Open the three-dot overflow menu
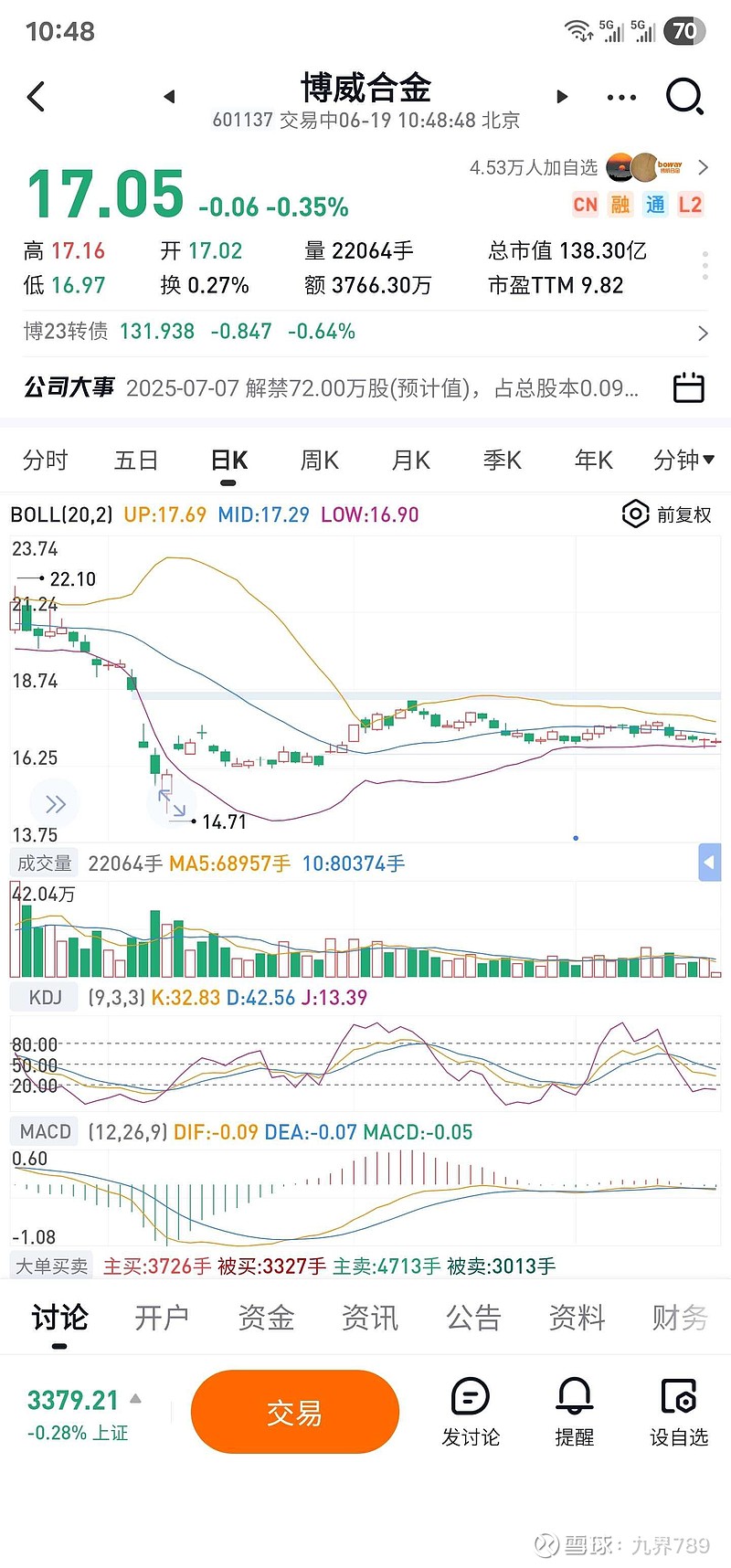731x1568 pixels. [621, 97]
